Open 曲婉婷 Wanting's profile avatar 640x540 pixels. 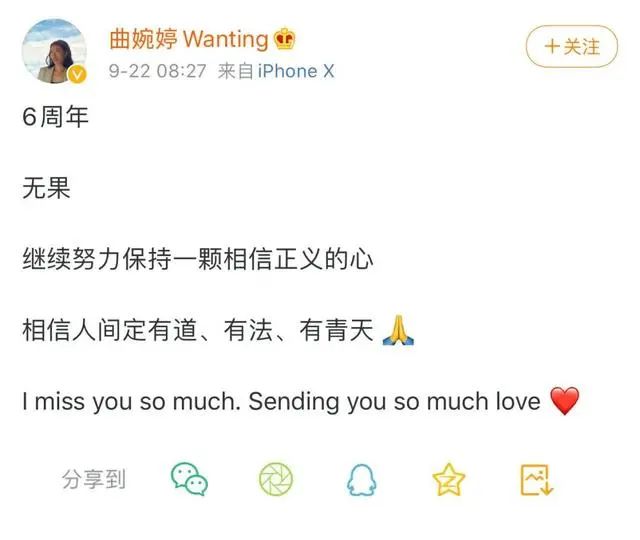(53, 51)
